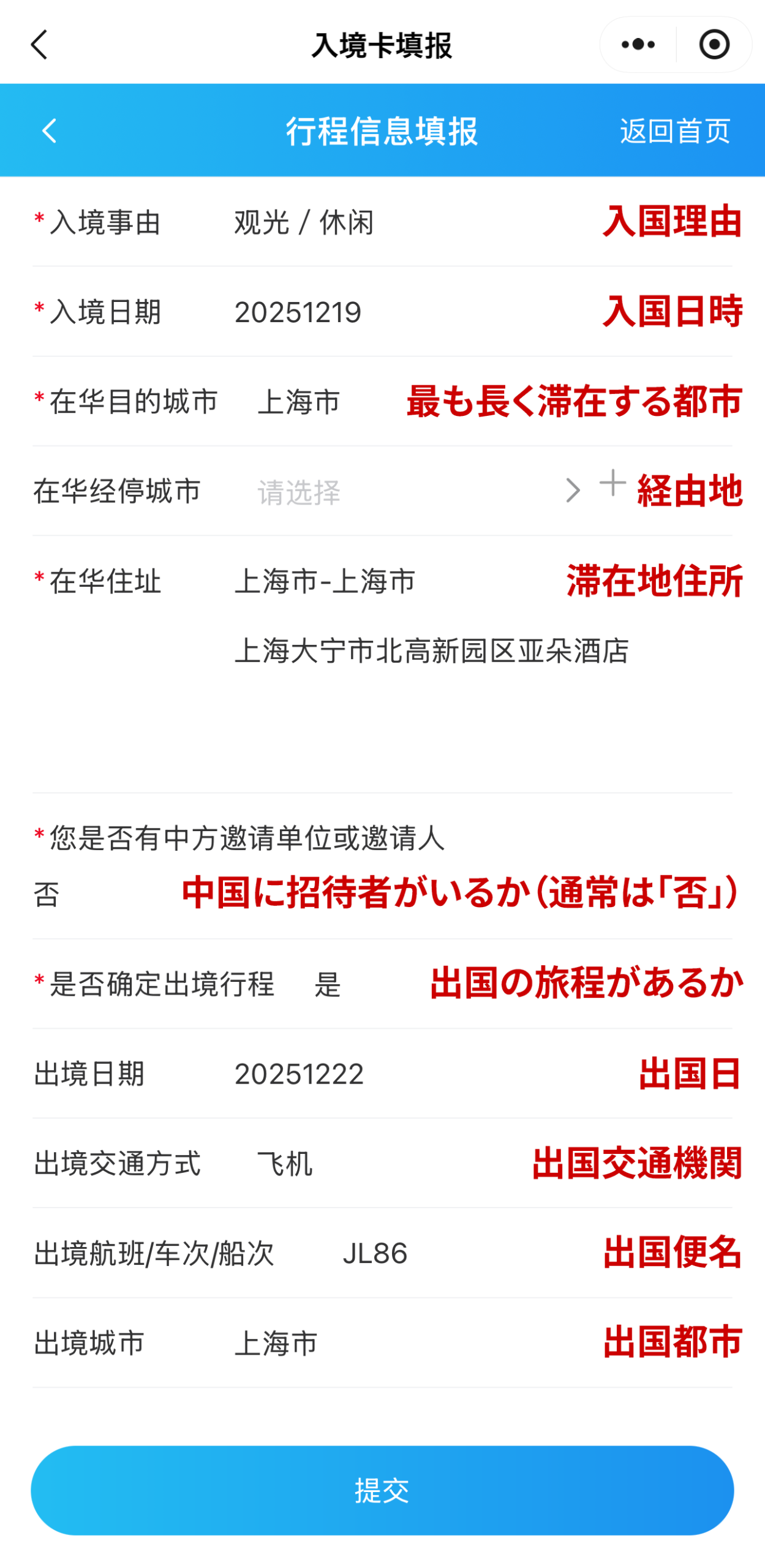Submit the form with 提交
This screenshot has width=765, height=1568.
click(x=382, y=1490)
